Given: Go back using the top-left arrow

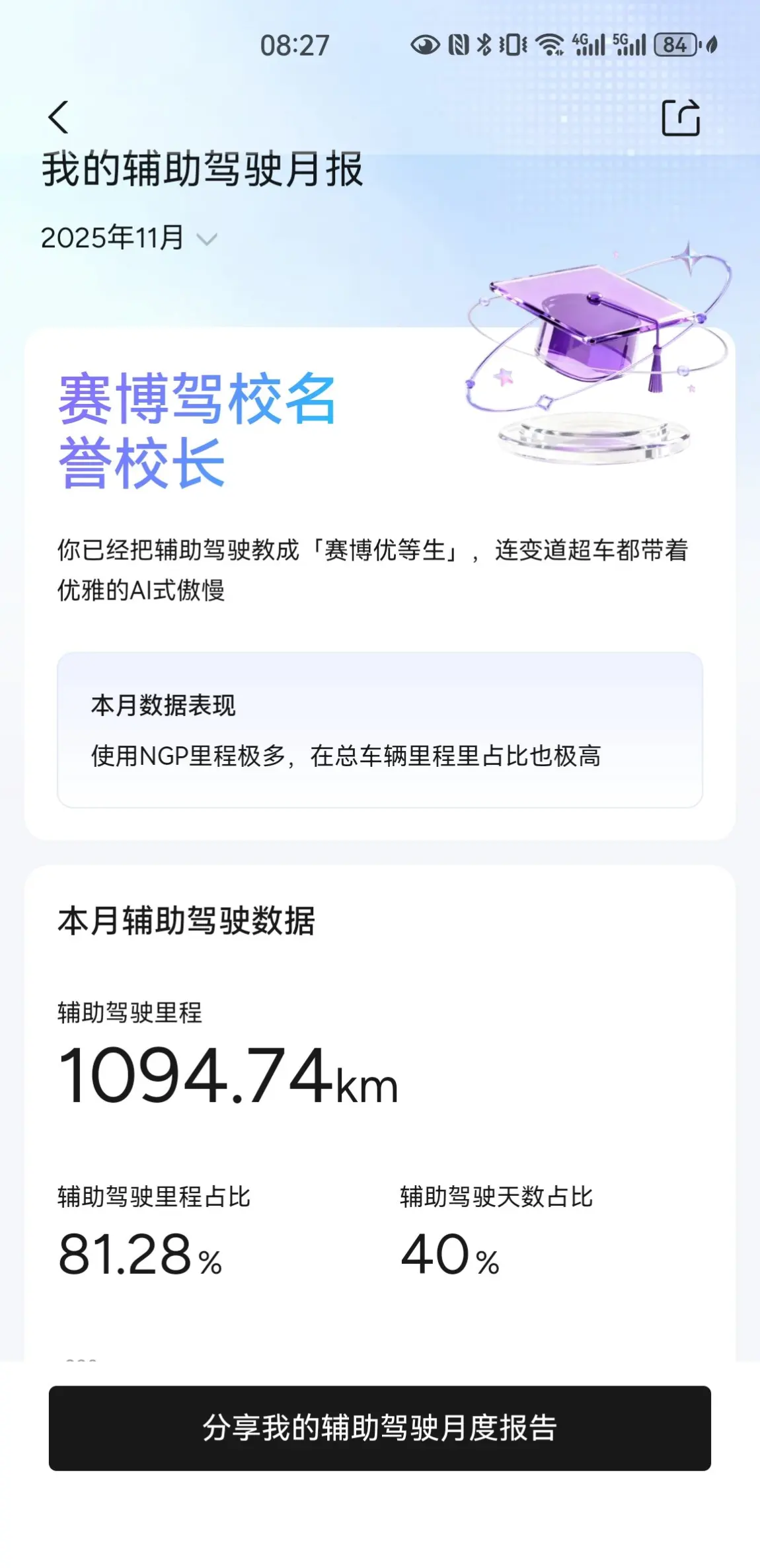Looking at the screenshot, I should point(58,118).
